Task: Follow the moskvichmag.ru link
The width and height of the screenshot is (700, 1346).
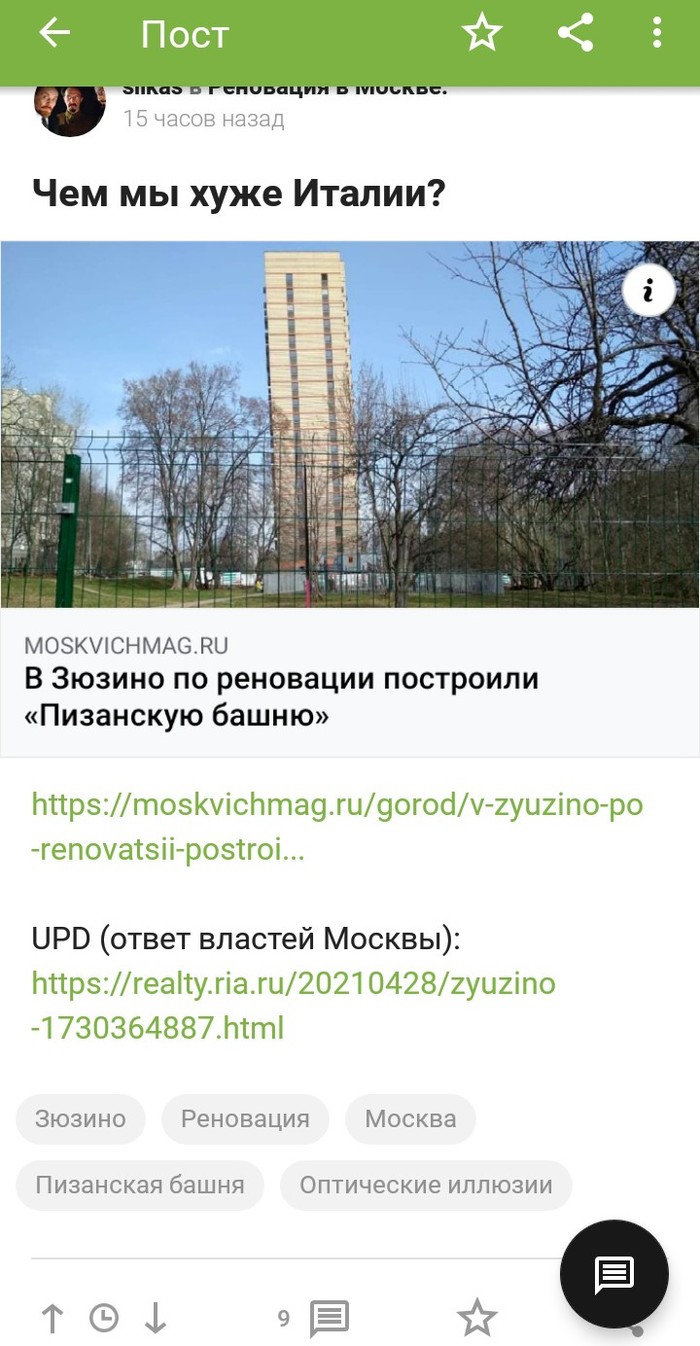Action: pos(337,827)
